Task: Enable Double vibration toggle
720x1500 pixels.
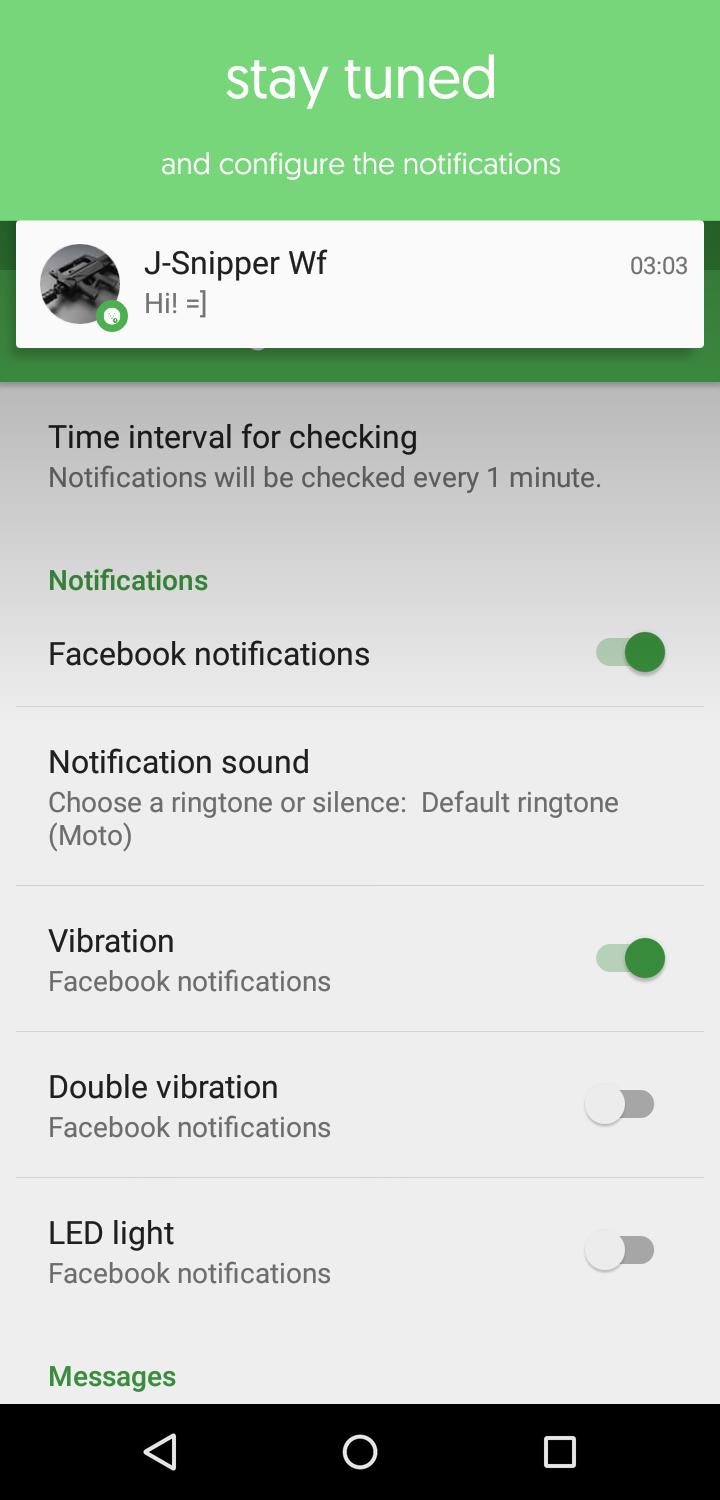Action: pyautogui.click(x=620, y=1105)
